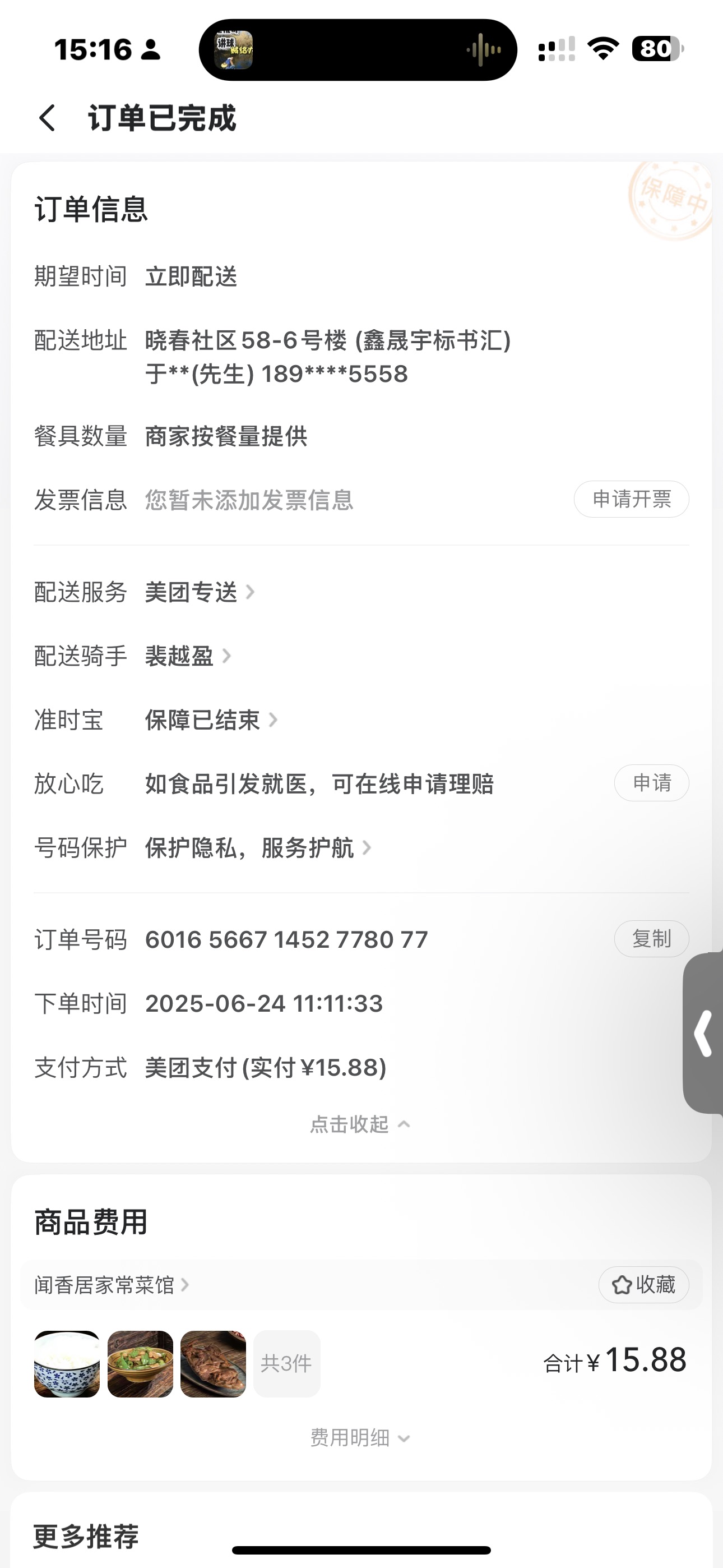Tap 收藏 to favorite the restaurant

coord(643,1285)
